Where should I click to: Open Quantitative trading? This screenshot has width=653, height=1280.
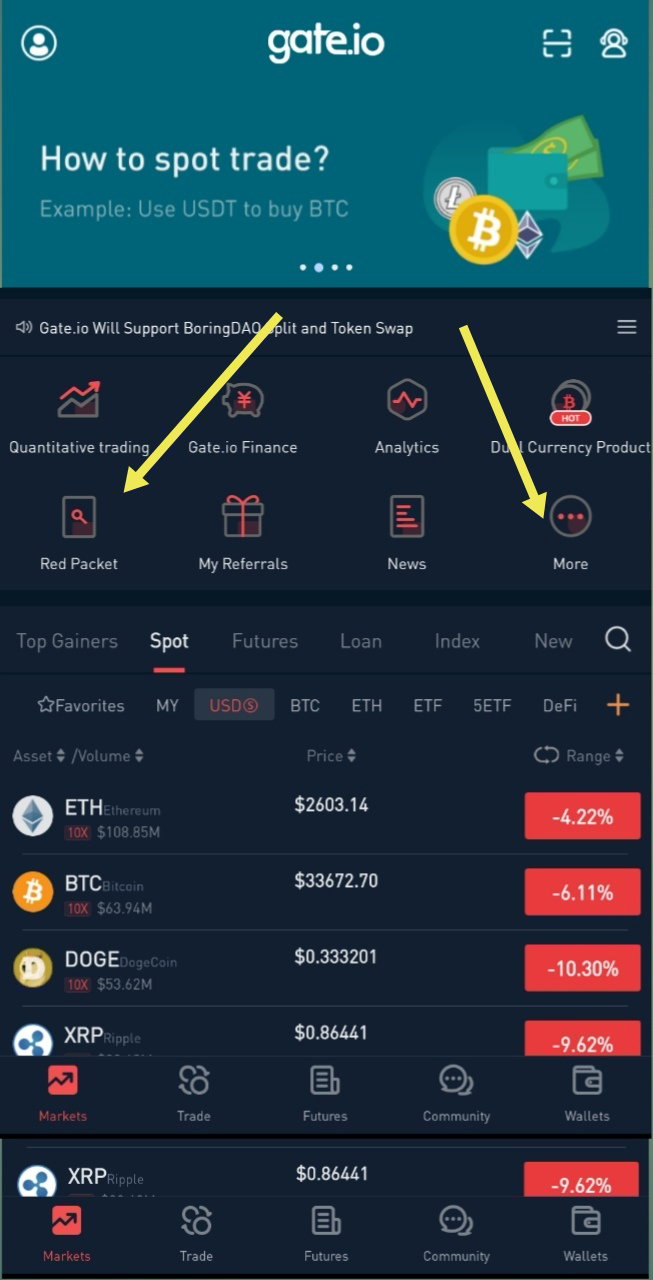click(79, 418)
